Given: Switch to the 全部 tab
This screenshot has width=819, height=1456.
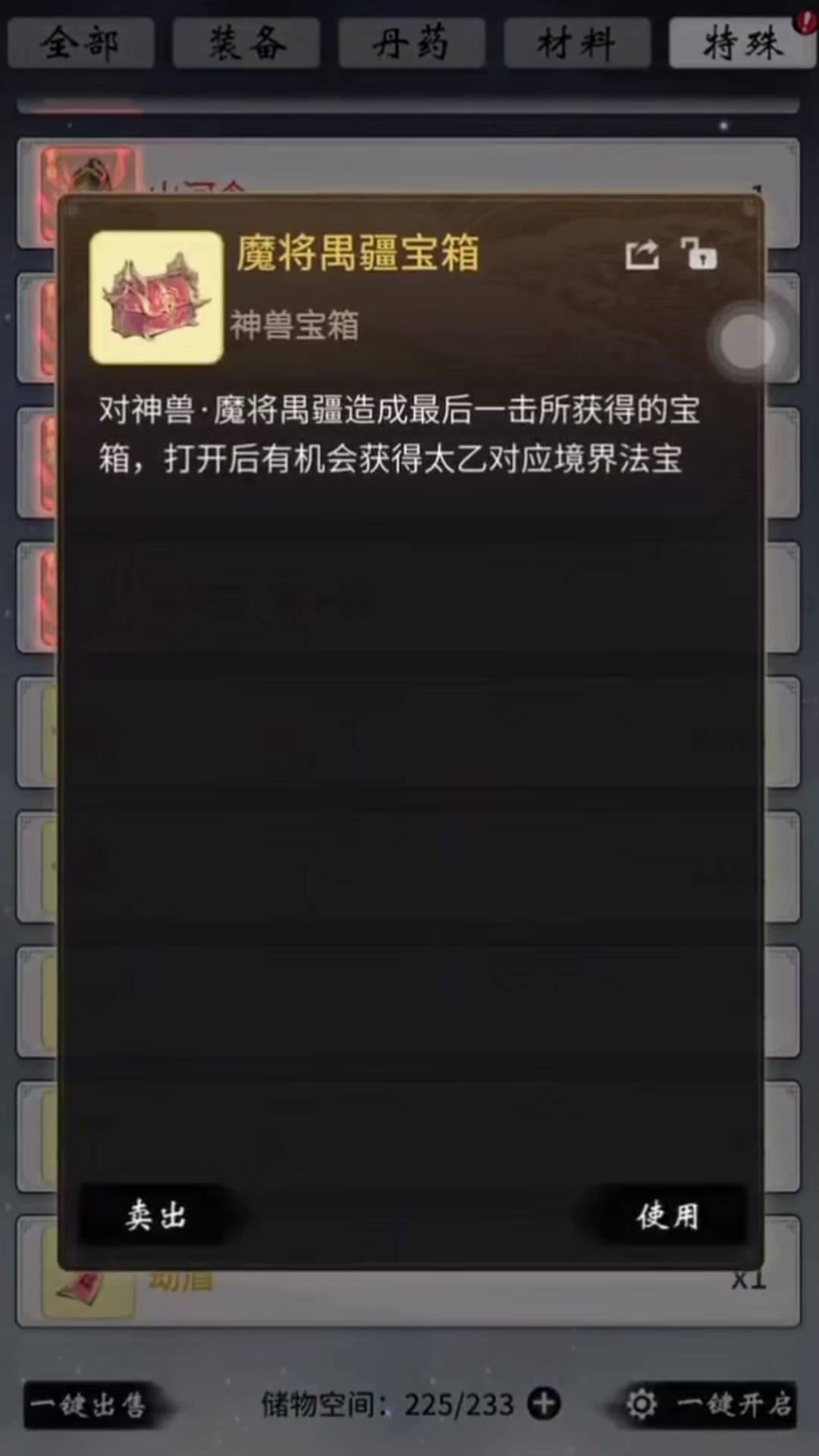Looking at the screenshot, I should click(81, 43).
